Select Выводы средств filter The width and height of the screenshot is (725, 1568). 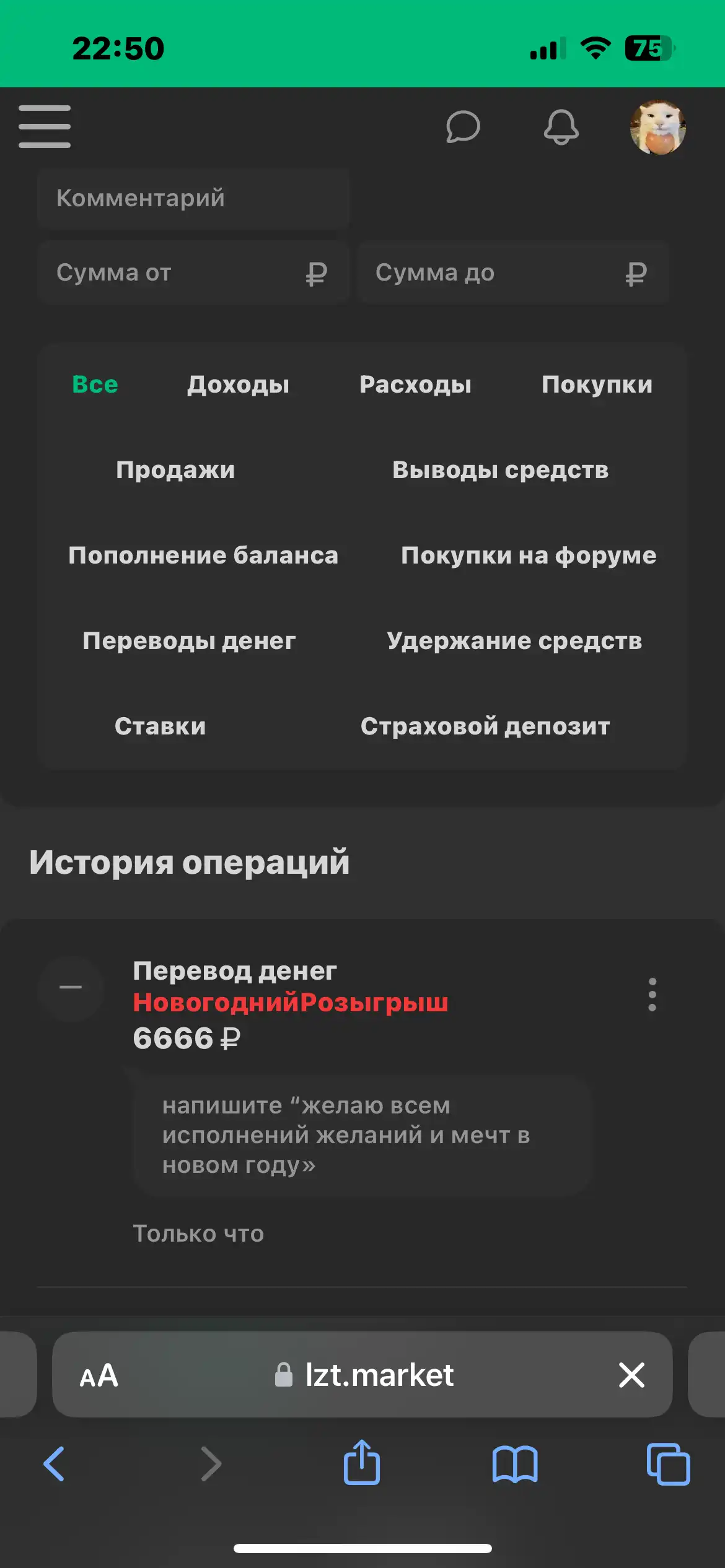501,470
